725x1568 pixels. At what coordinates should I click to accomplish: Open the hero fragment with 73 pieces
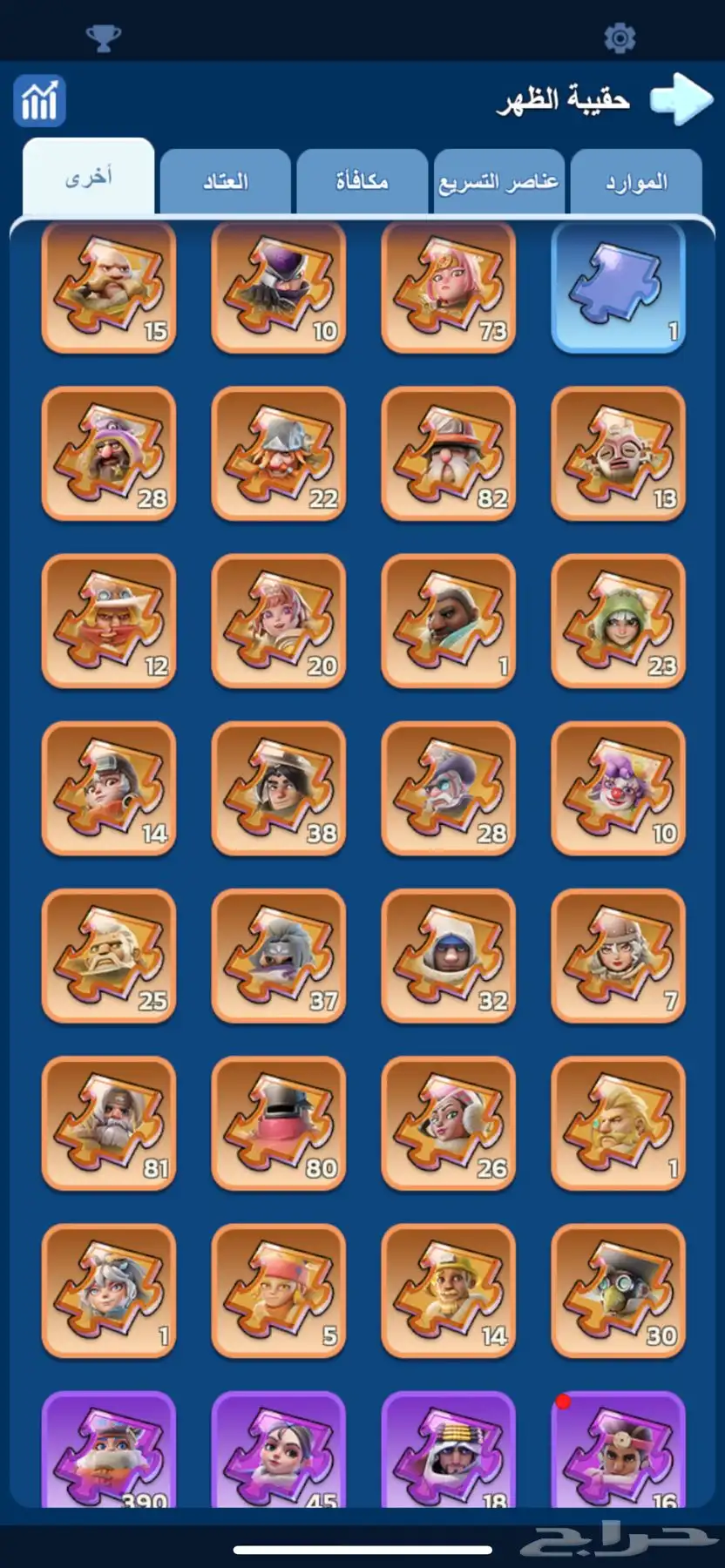coord(448,287)
